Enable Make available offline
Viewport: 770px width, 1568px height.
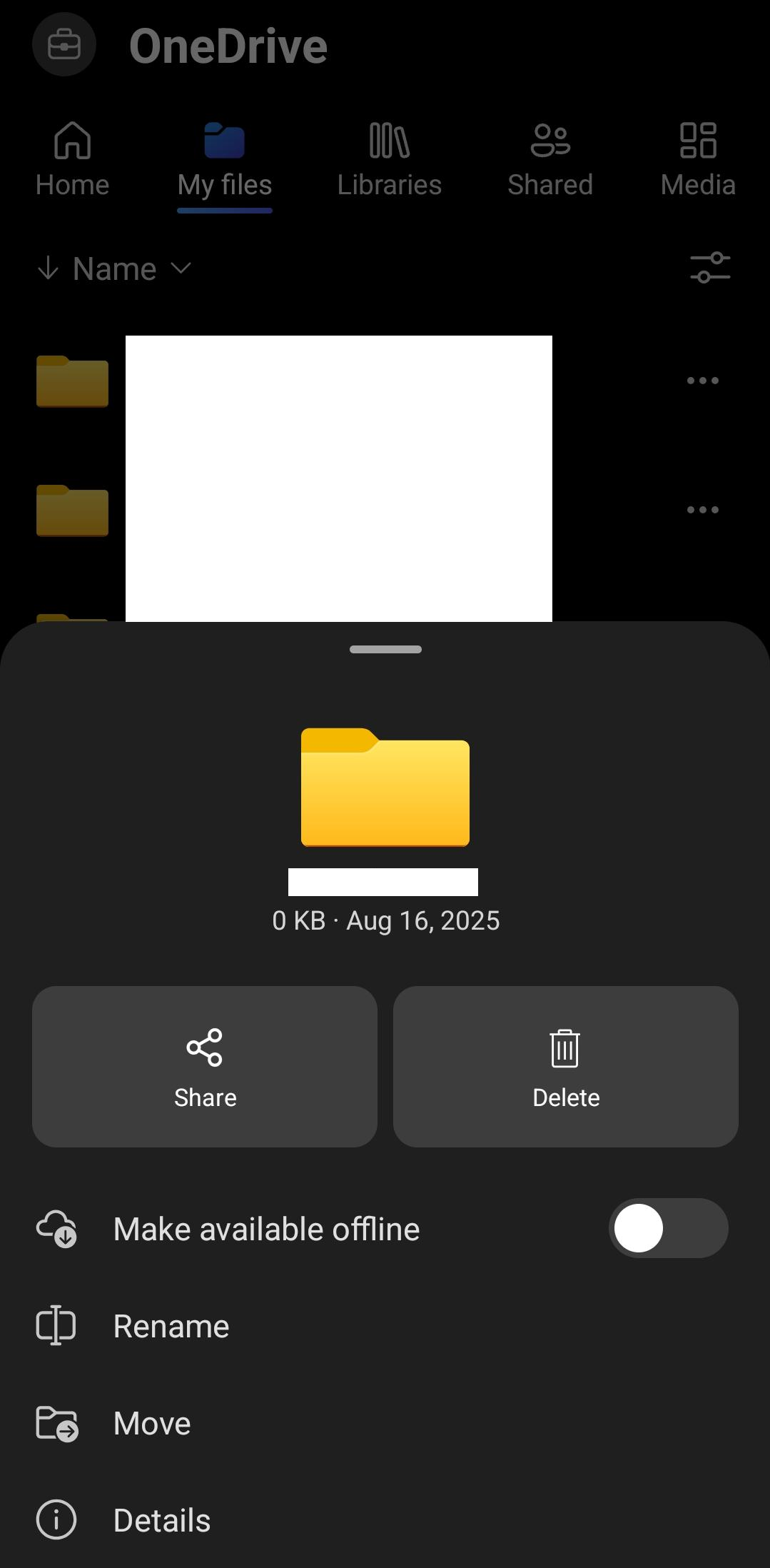(668, 1228)
